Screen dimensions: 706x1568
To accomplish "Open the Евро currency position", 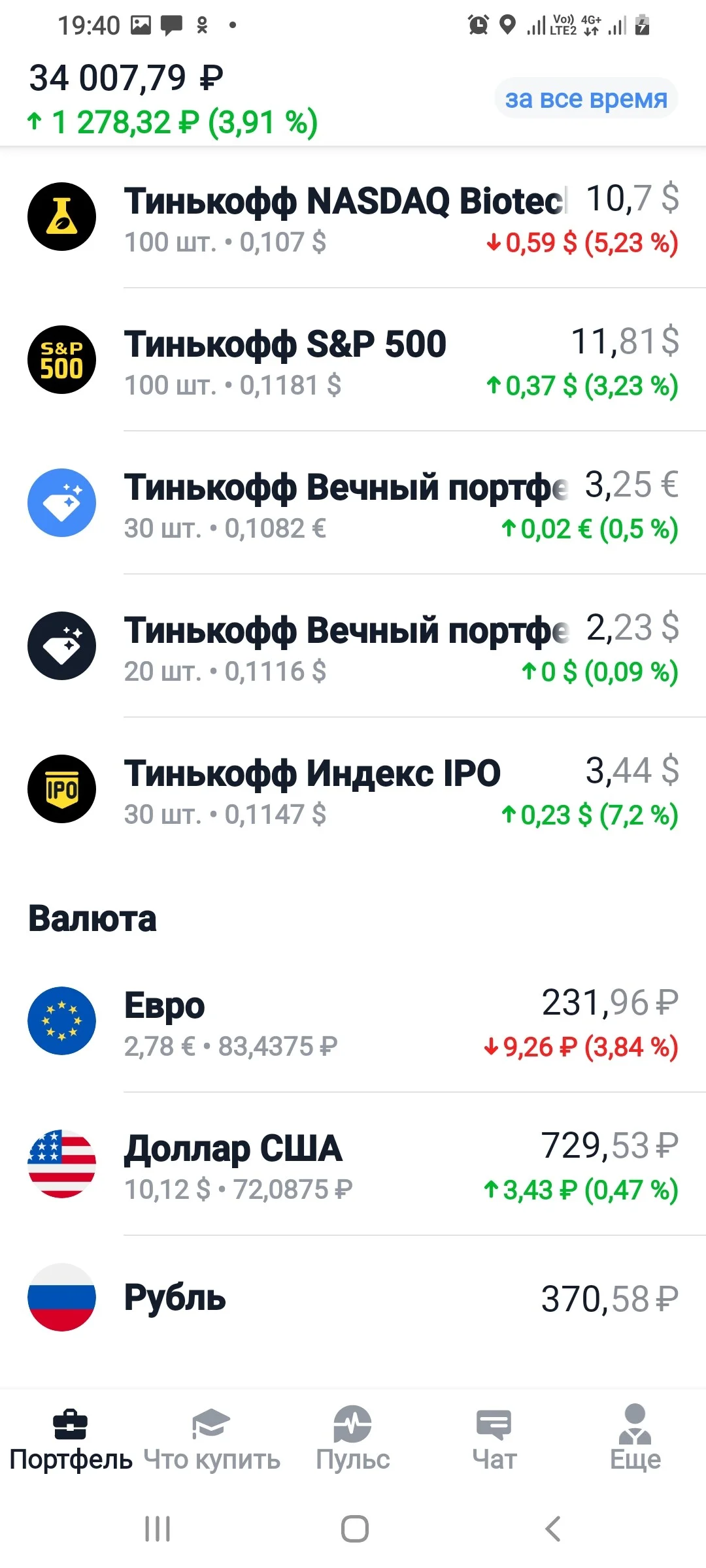I will coord(353,1022).
